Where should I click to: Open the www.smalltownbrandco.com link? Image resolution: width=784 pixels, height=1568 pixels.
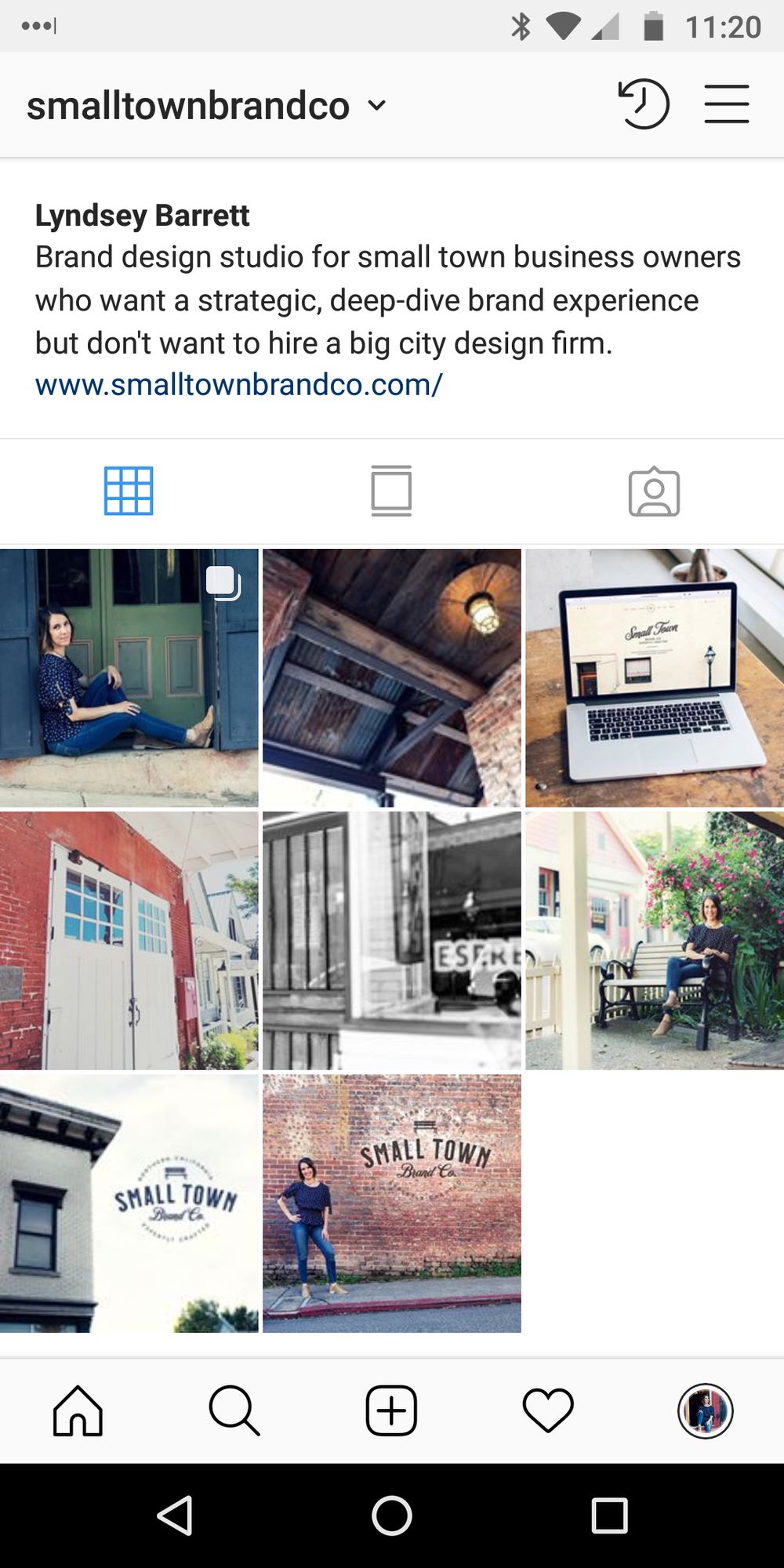(238, 385)
